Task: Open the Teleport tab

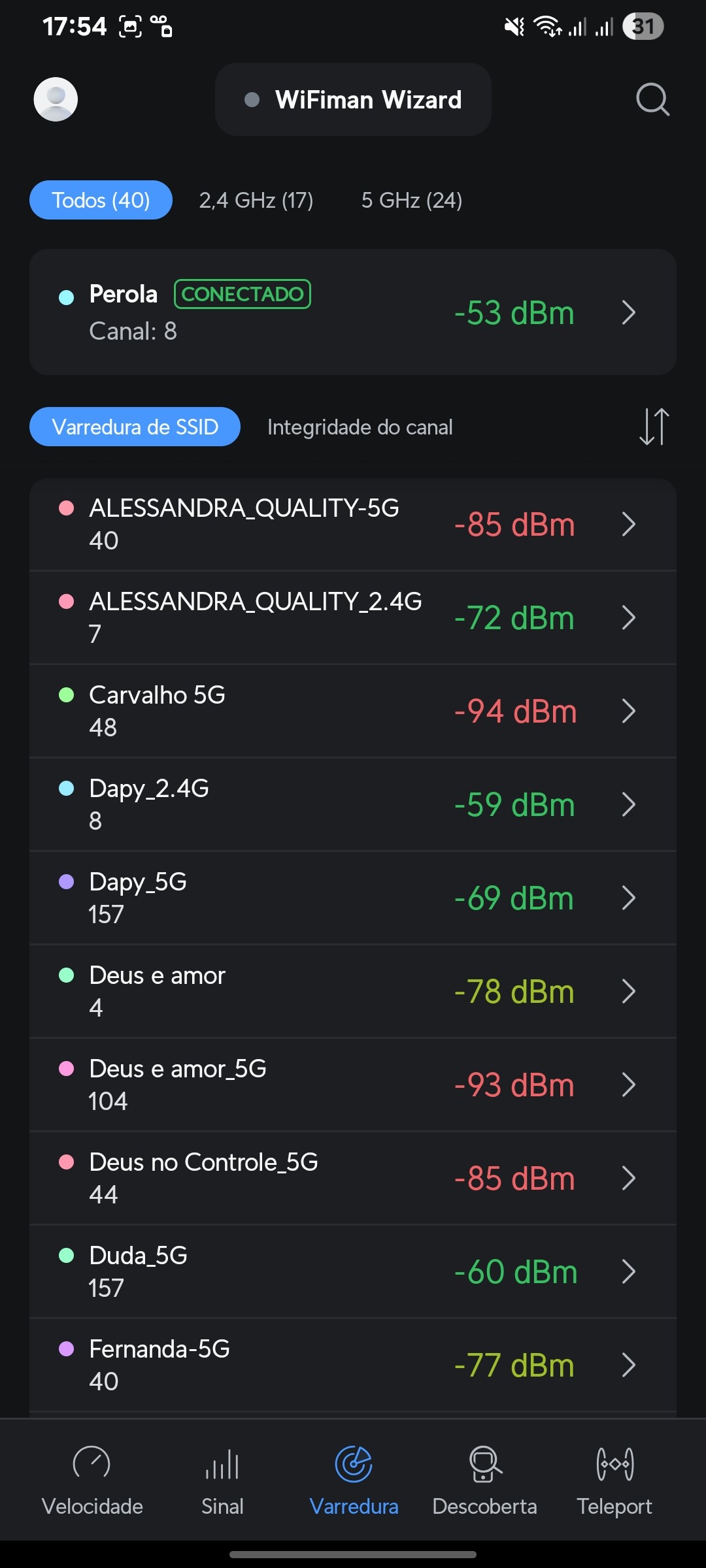Action: [x=614, y=1481]
